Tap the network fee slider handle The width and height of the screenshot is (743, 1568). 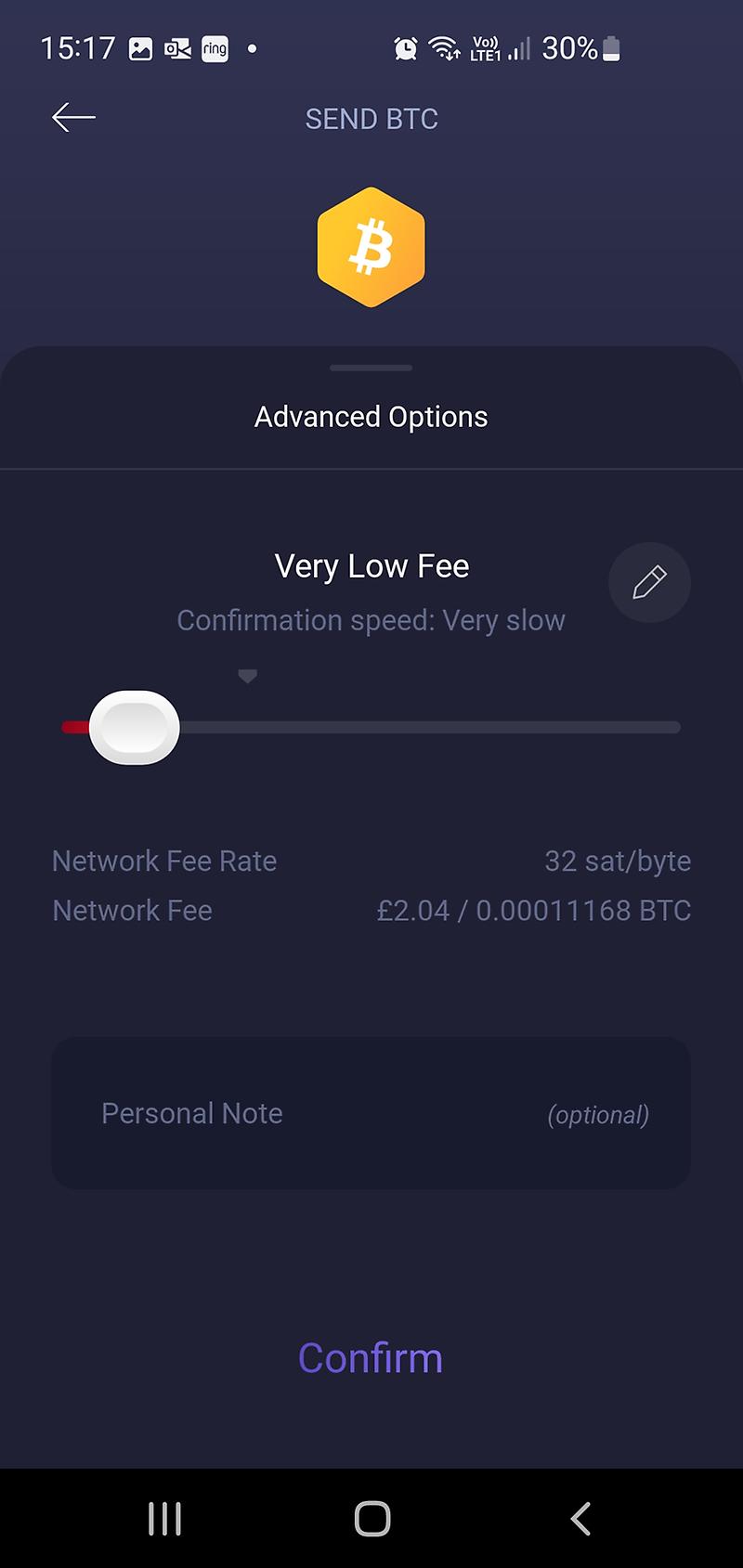coord(135,727)
